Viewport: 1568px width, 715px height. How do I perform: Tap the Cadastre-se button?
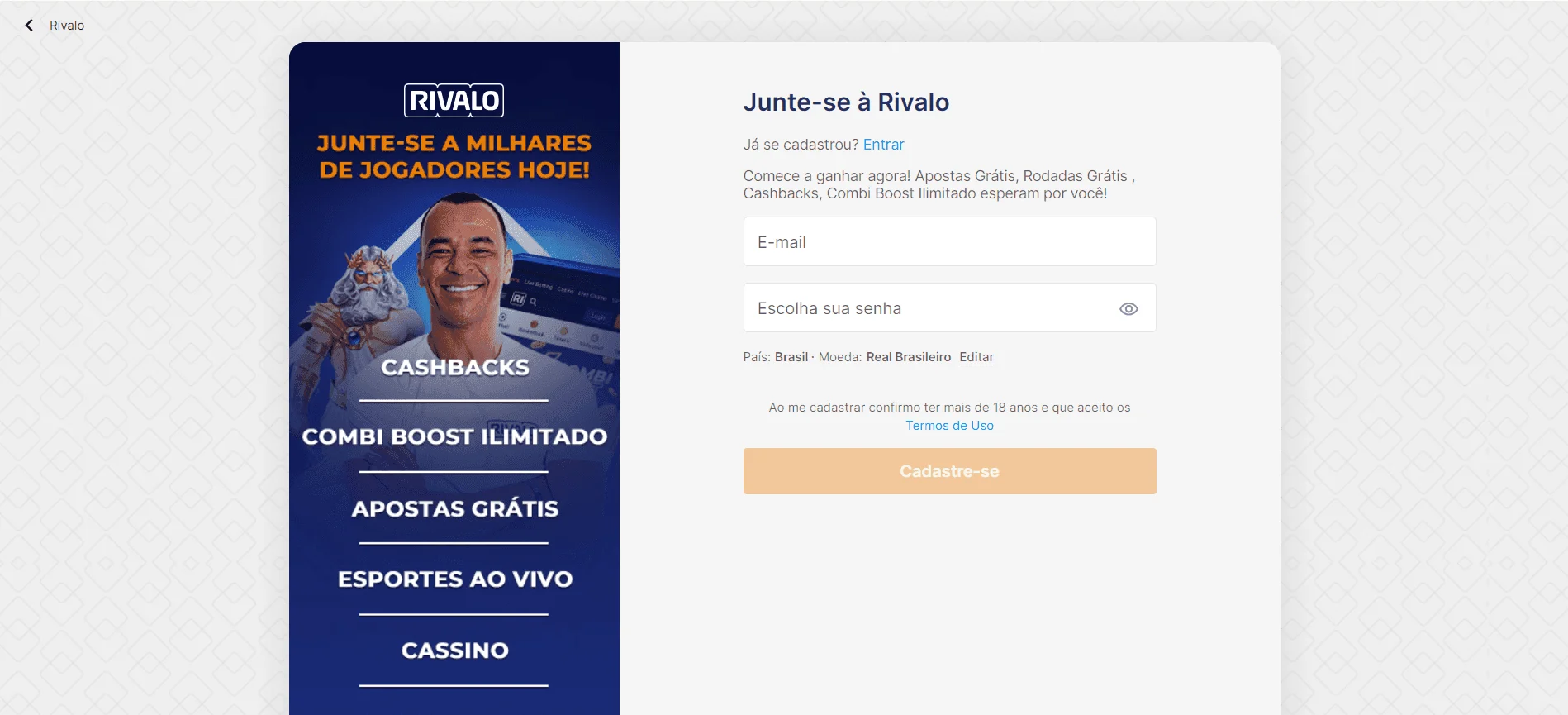[x=949, y=471]
